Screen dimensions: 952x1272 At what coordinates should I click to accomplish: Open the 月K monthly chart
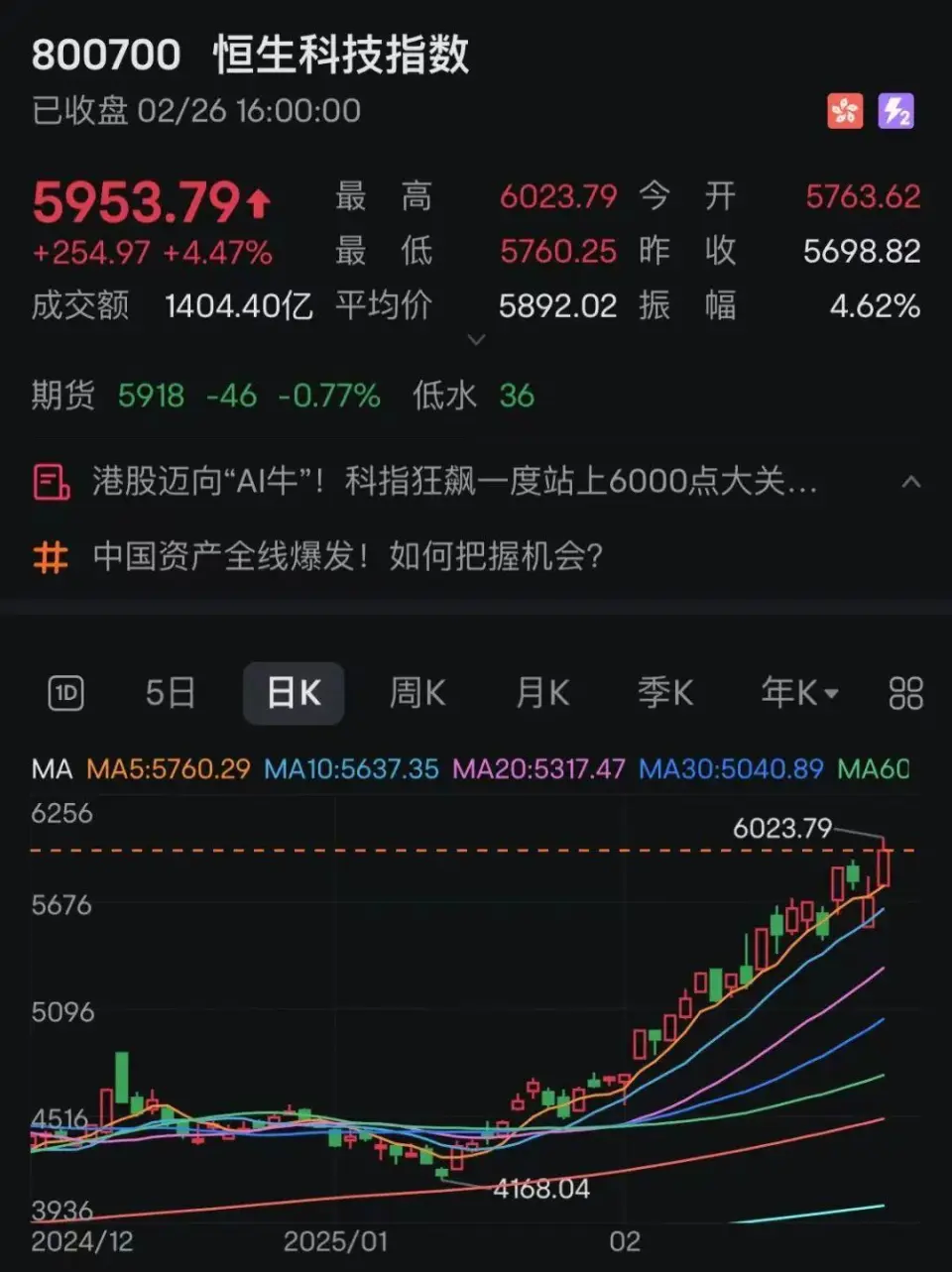(542, 693)
